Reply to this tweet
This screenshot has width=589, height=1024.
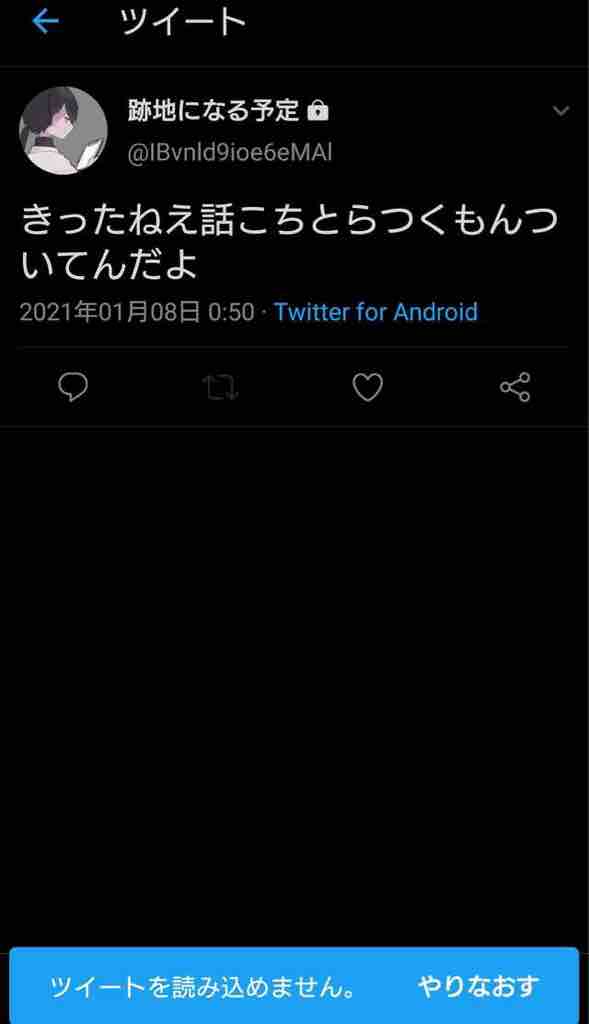72,387
